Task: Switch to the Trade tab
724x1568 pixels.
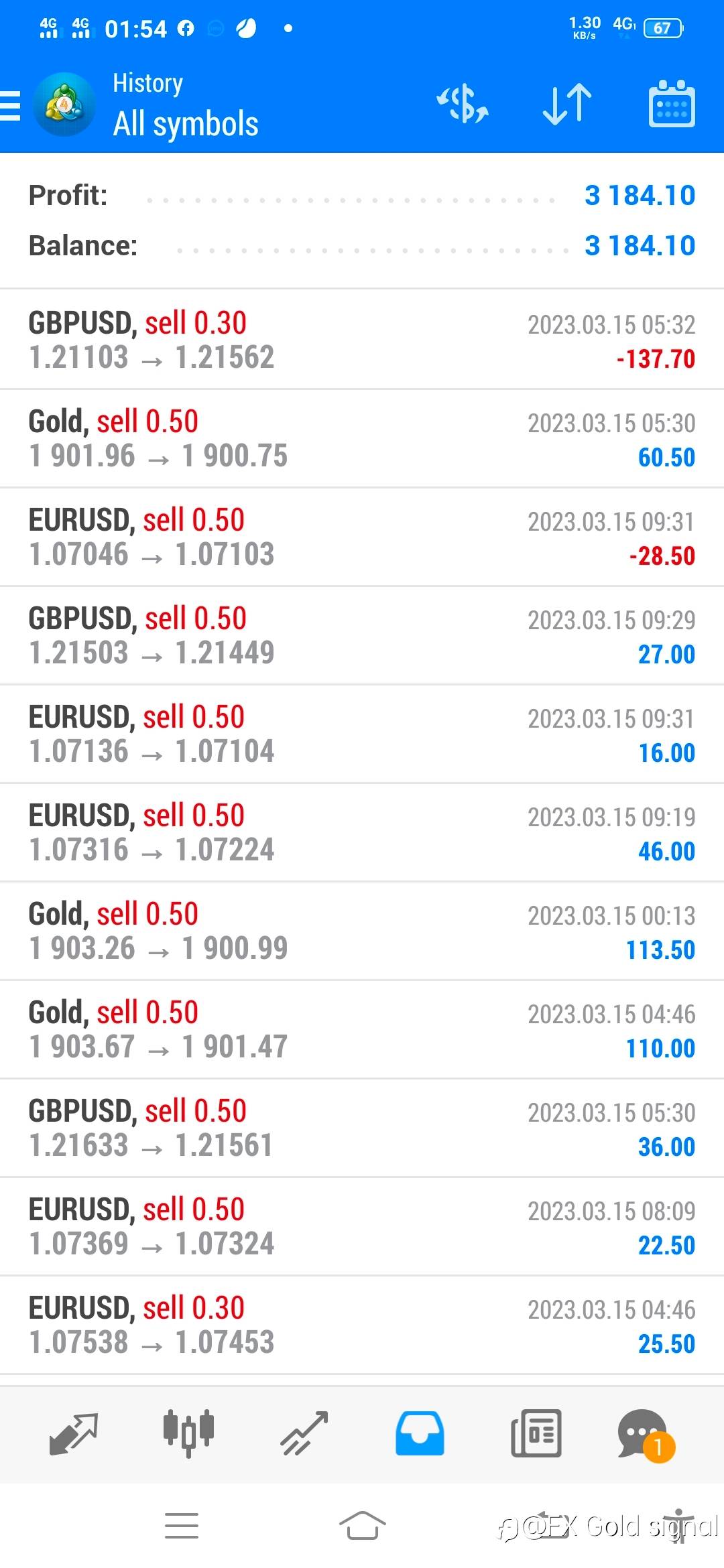Action: (304, 1434)
